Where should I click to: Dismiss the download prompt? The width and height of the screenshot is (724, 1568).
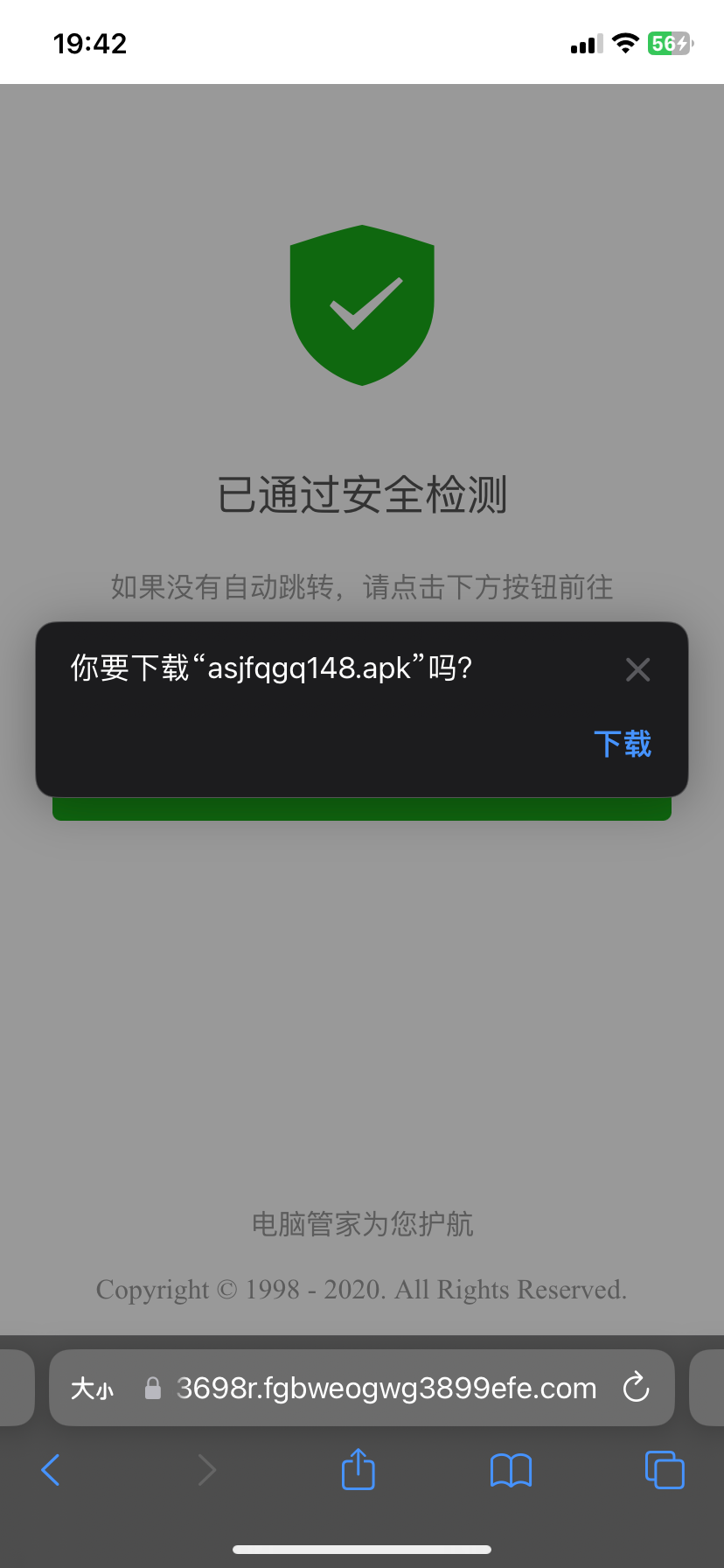point(638,670)
